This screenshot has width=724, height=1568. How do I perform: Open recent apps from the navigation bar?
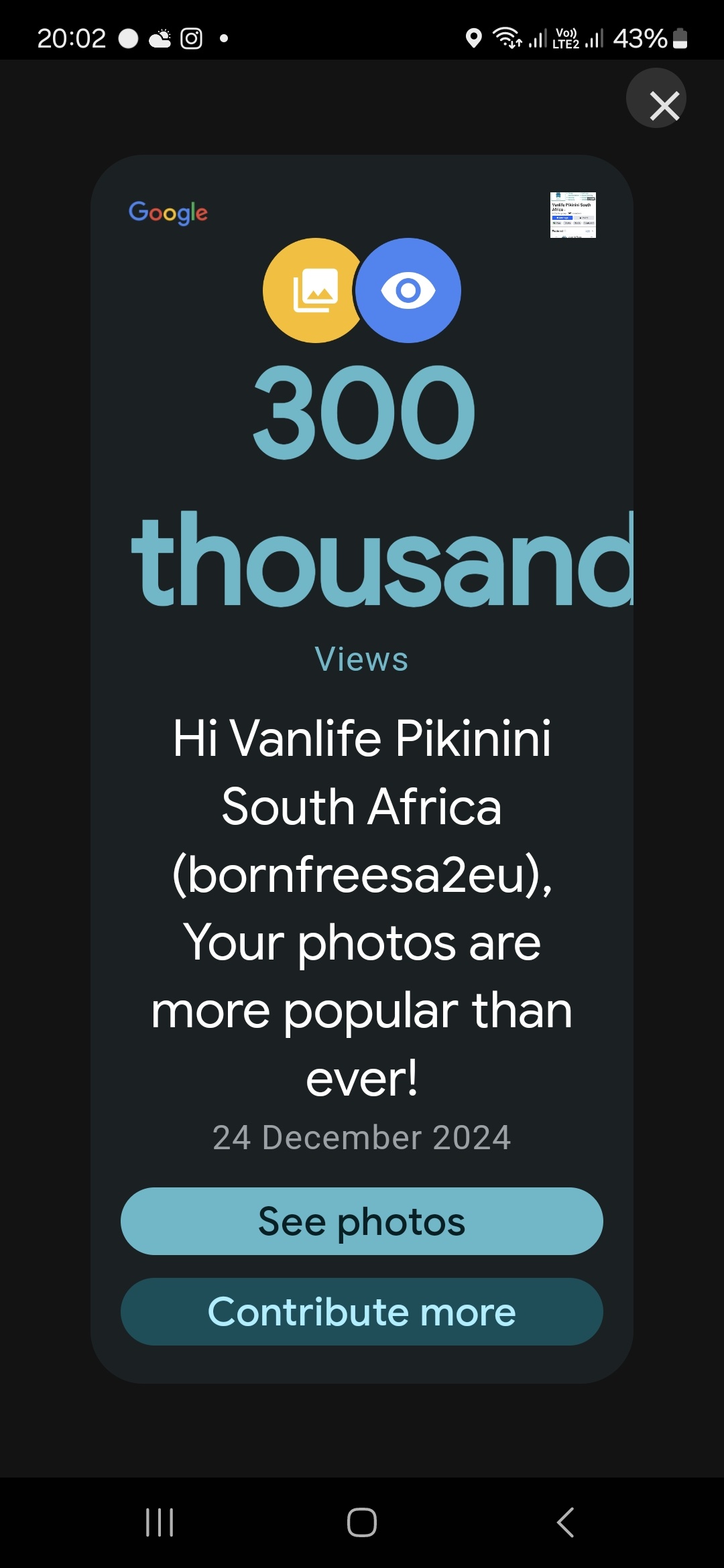pyautogui.click(x=160, y=1522)
